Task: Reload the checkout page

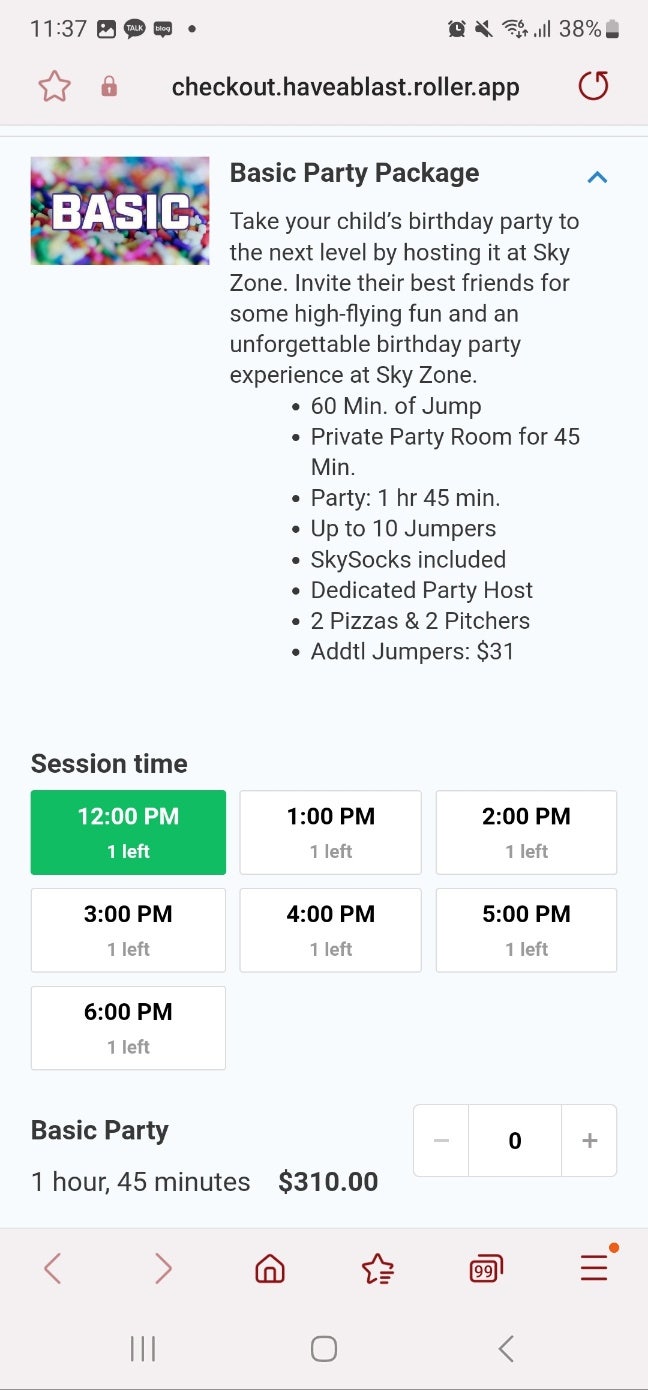Action: click(x=593, y=87)
